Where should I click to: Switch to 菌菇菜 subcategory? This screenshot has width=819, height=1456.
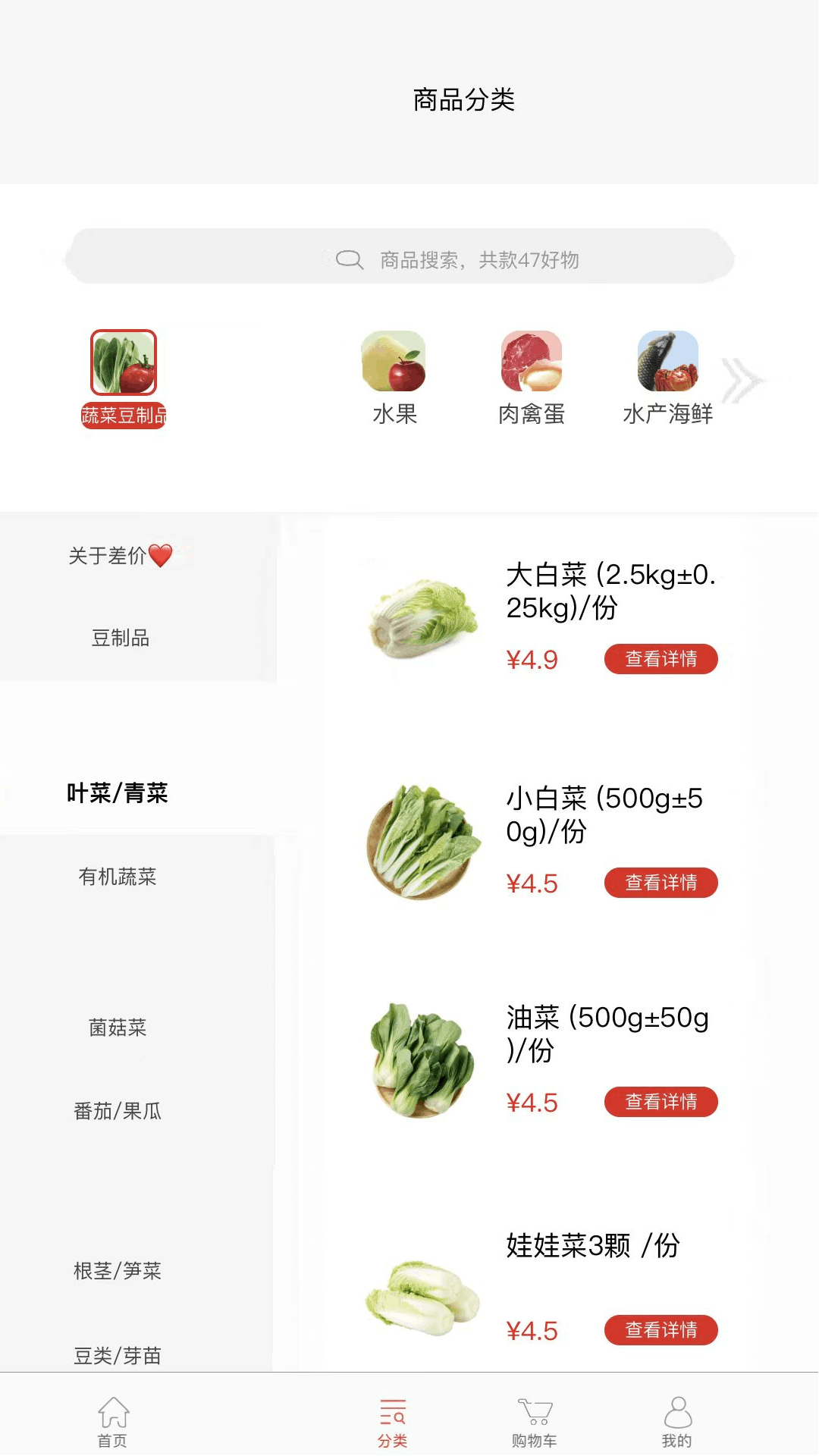pos(118,1028)
